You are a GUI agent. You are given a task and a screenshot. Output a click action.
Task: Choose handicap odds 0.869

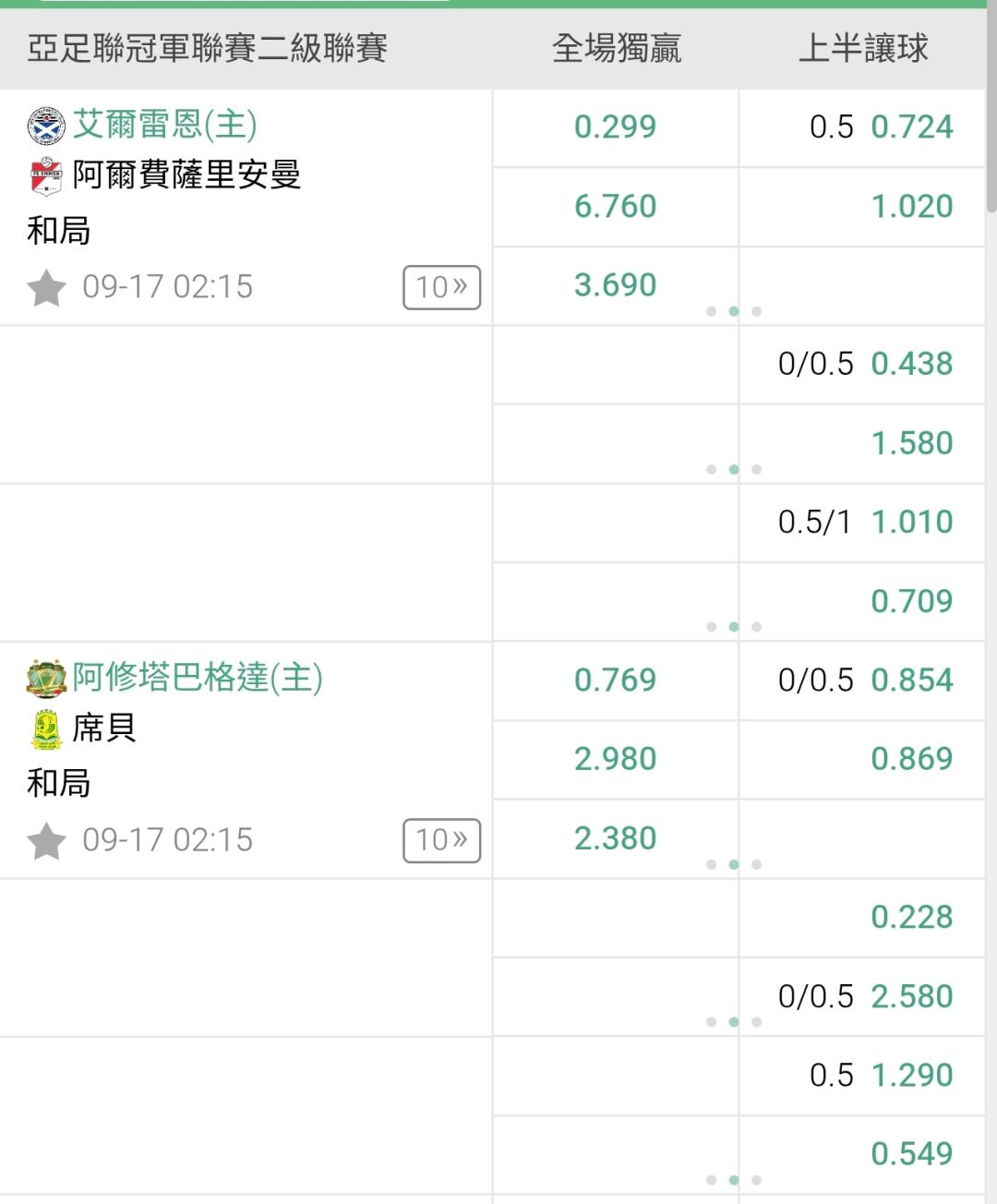[x=862, y=760]
